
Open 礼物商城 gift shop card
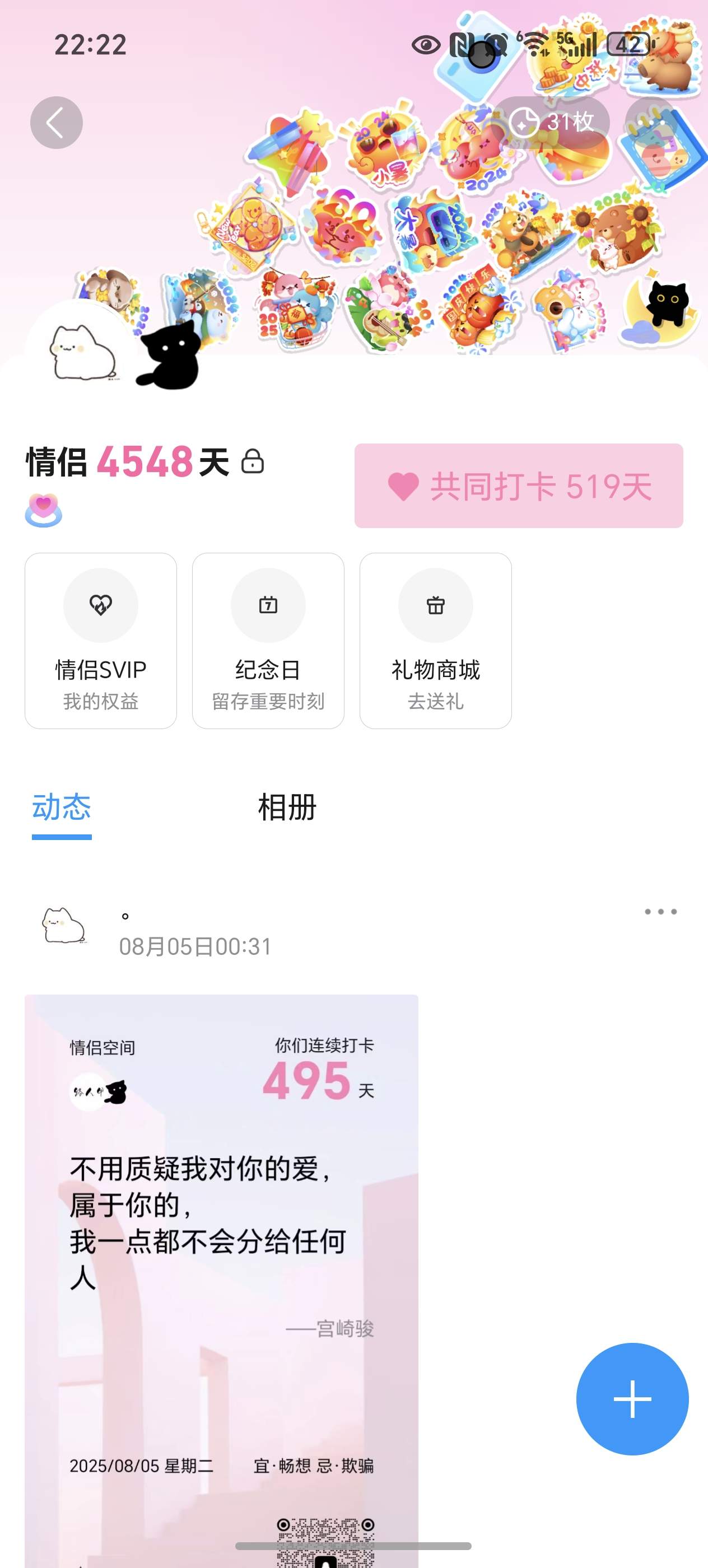tap(435, 640)
